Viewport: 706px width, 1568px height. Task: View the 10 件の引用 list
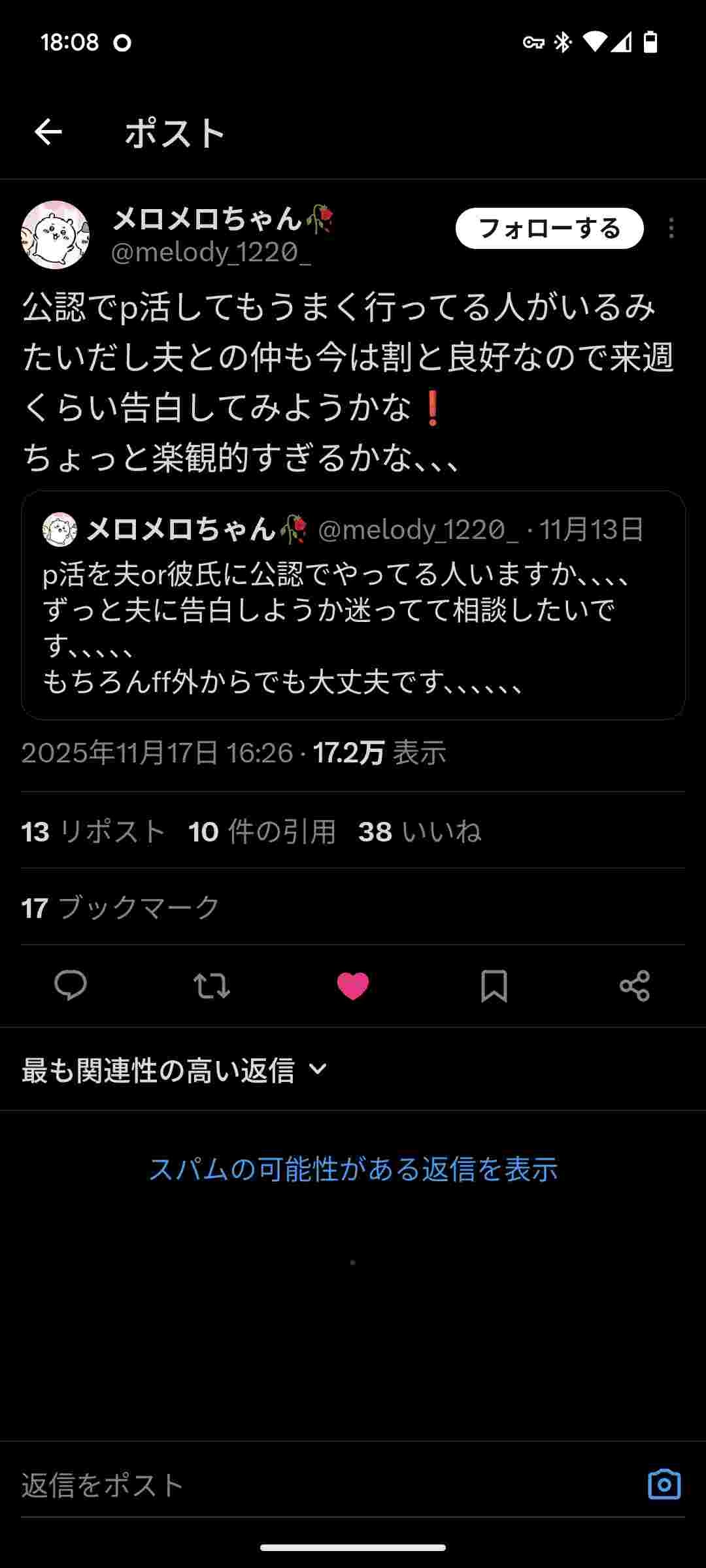tap(261, 832)
